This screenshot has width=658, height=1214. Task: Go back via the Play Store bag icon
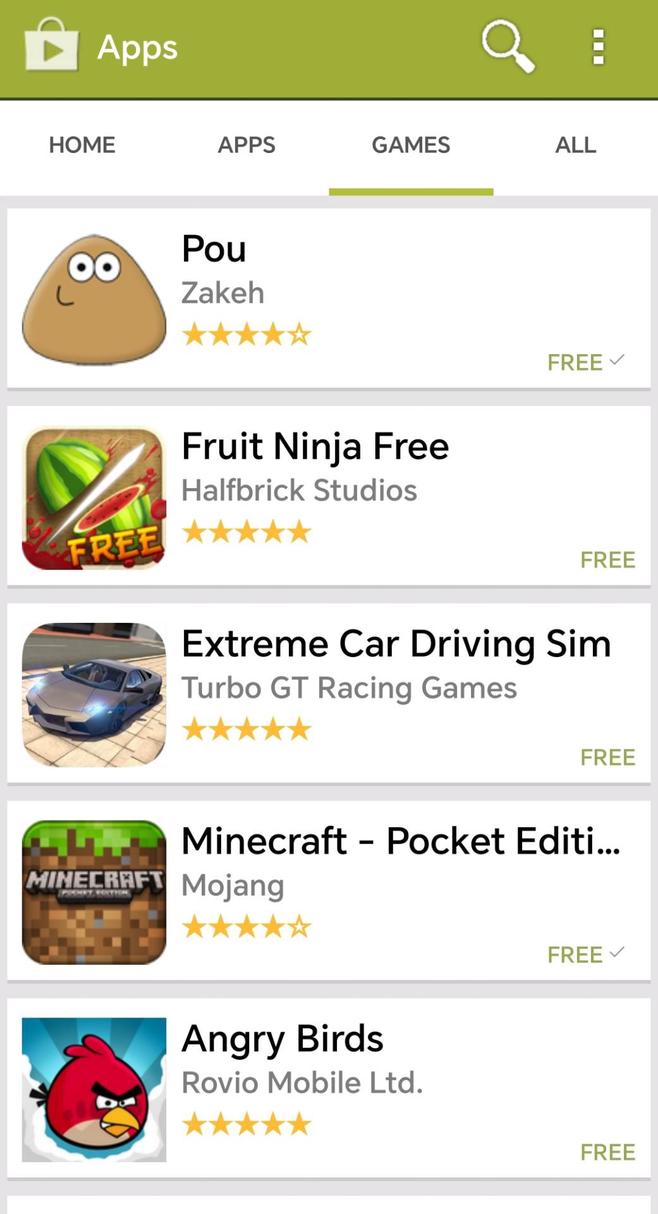[51, 47]
